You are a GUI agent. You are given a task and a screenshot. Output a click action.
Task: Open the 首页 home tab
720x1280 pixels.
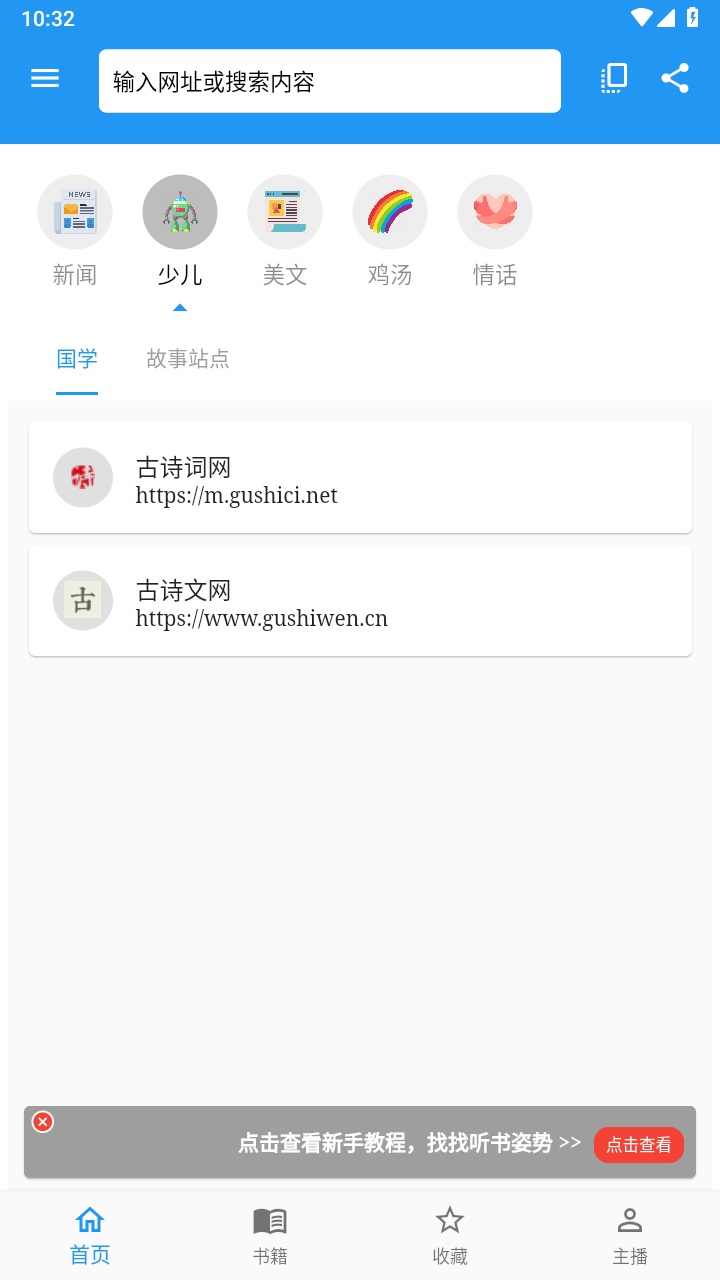tap(89, 1233)
